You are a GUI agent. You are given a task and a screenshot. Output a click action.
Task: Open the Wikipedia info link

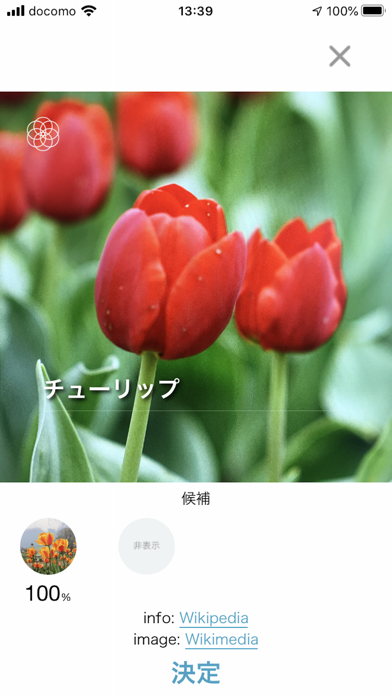tap(214, 618)
